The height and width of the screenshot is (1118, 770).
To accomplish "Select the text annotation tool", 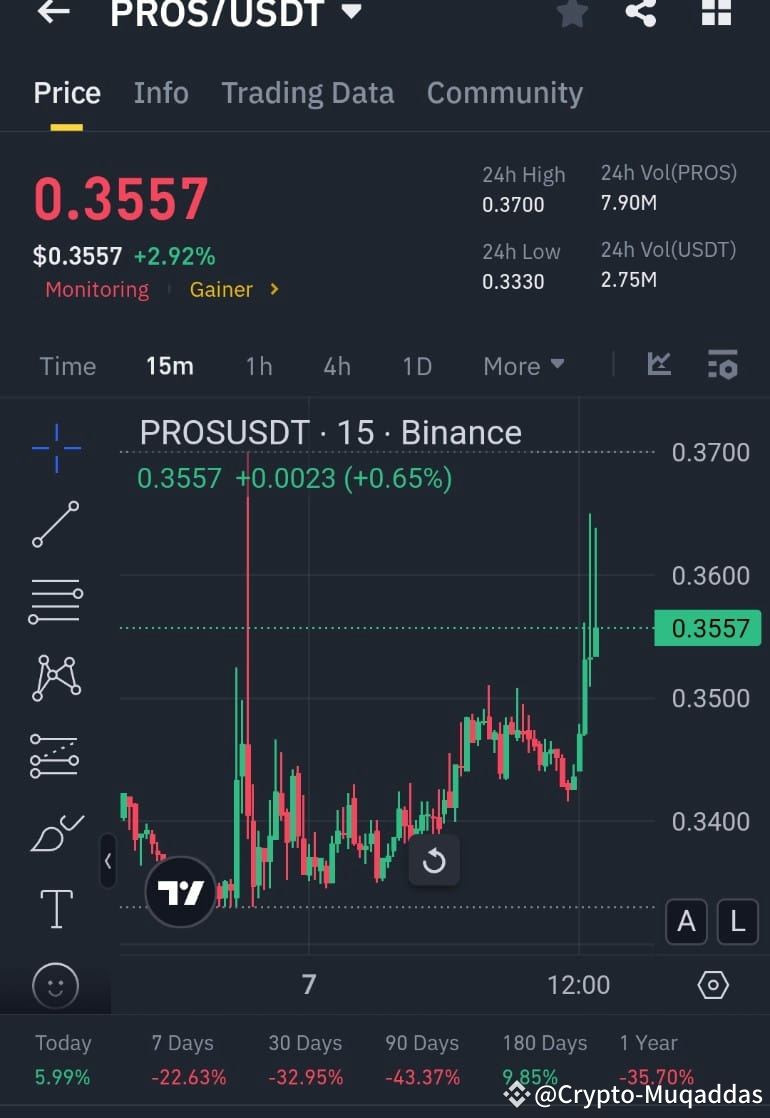I will tap(55, 909).
